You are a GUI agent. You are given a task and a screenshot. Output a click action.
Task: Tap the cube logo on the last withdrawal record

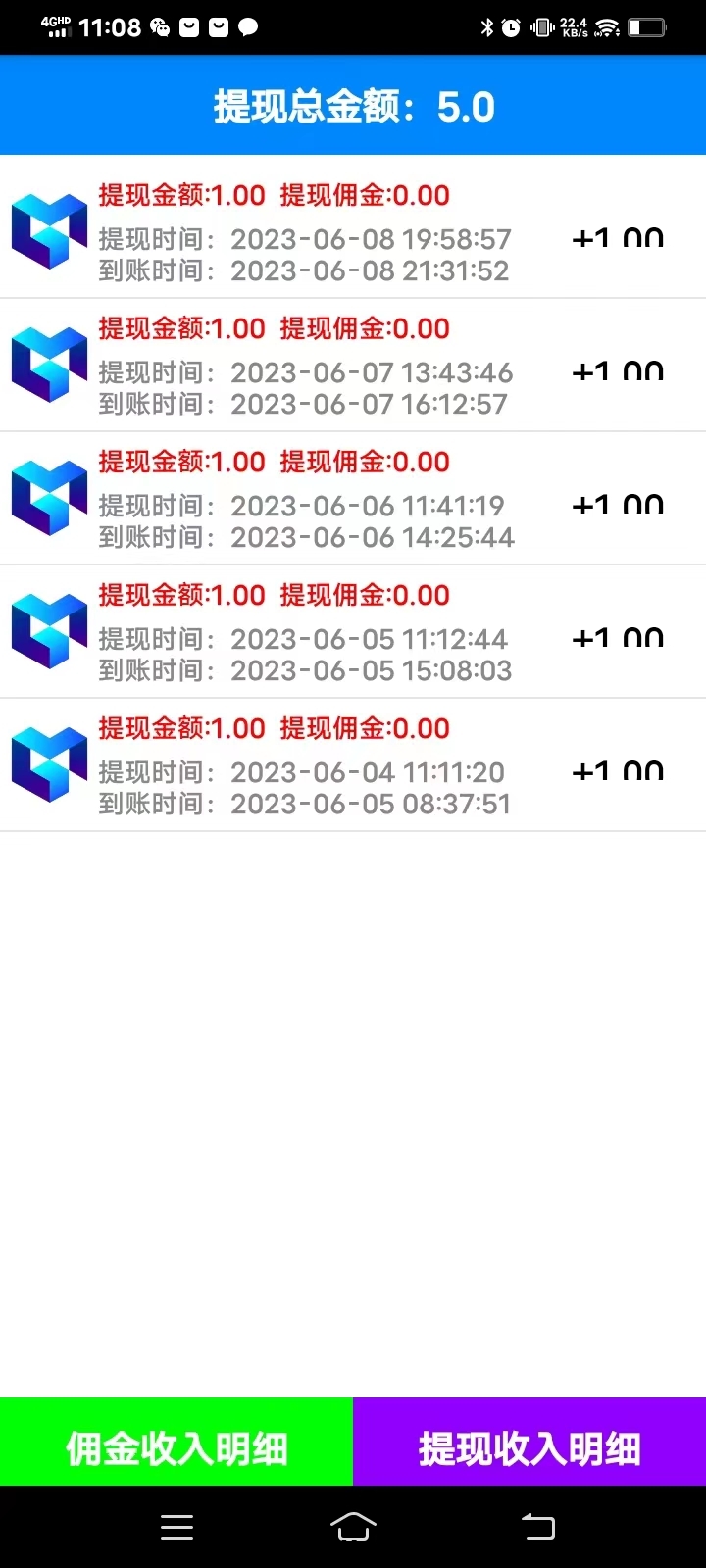pyautogui.click(x=48, y=764)
